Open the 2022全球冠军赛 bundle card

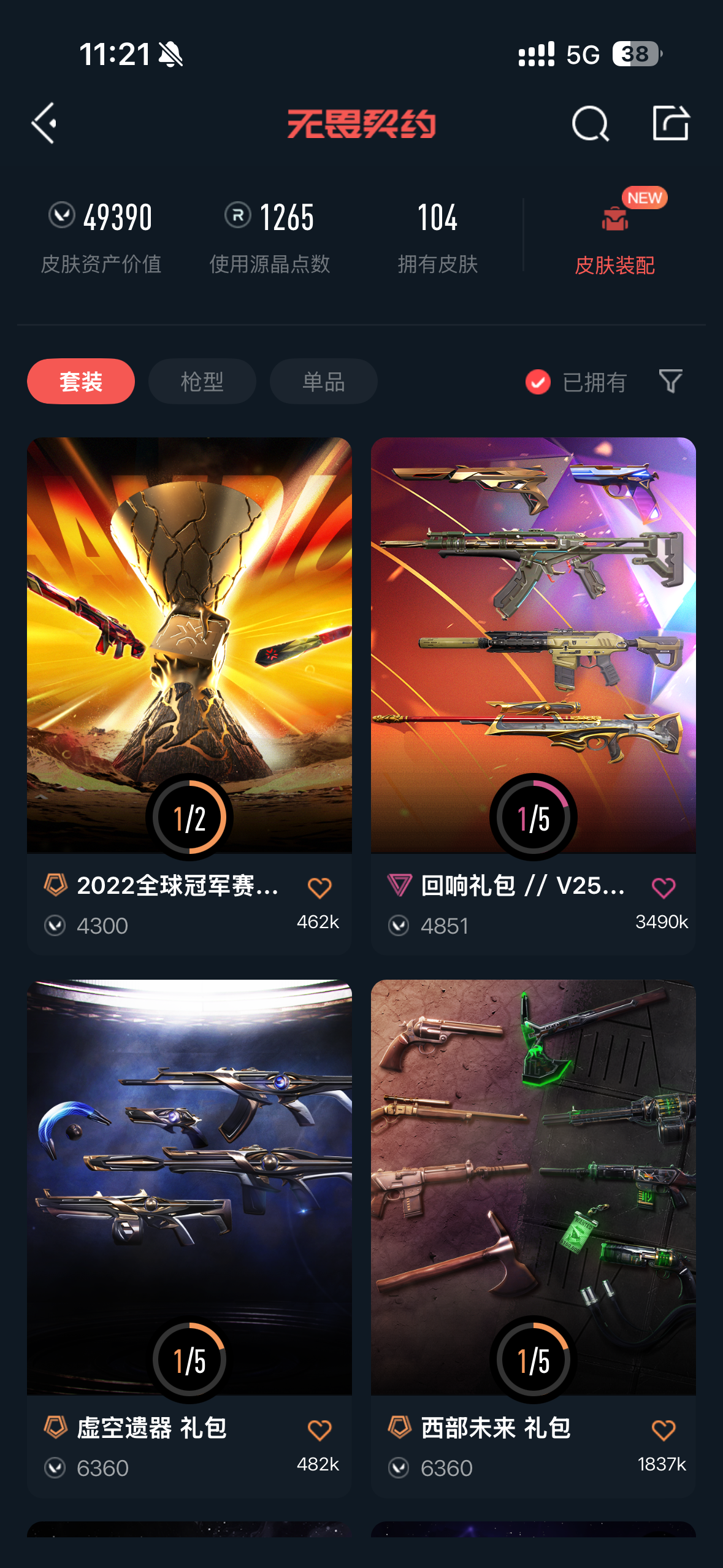tap(189, 644)
